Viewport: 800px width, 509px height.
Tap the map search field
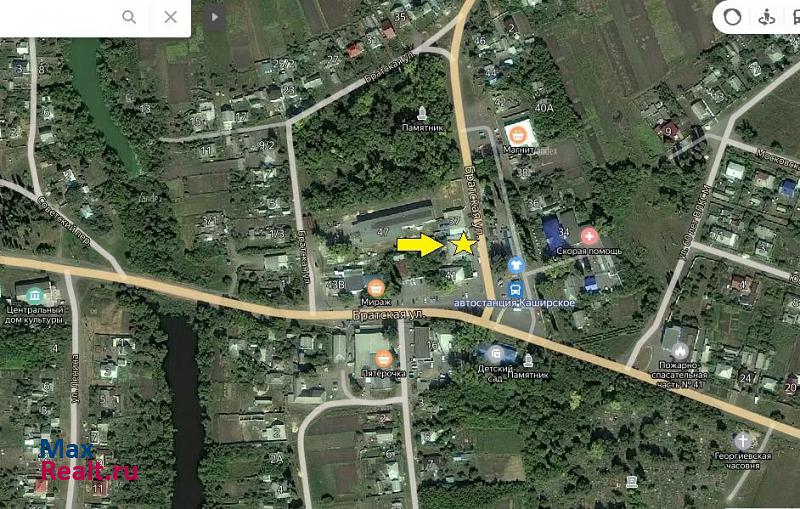[55, 17]
